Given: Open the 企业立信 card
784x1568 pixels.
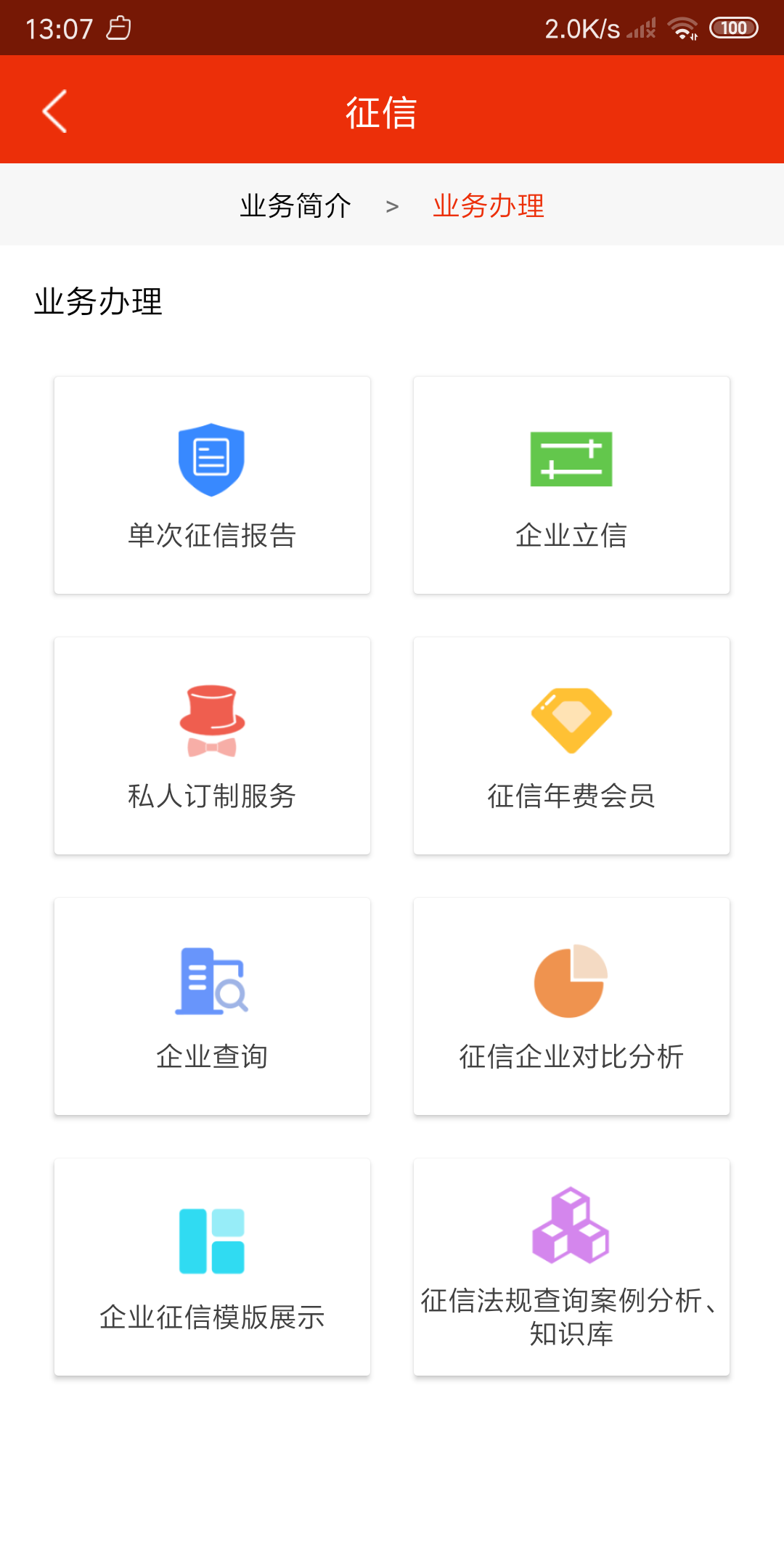Looking at the screenshot, I should coord(571,485).
